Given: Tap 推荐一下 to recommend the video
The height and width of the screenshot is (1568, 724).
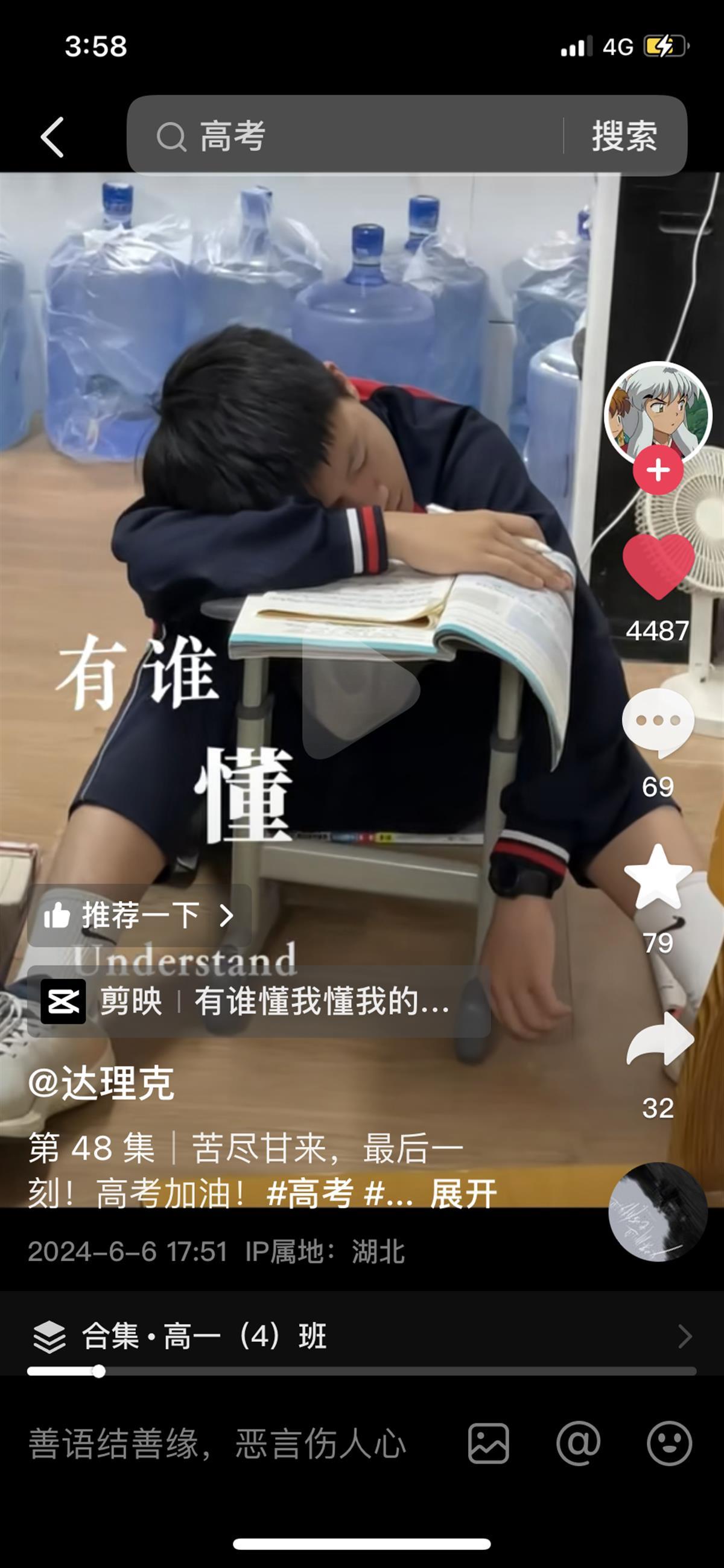Looking at the screenshot, I should point(139,915).
